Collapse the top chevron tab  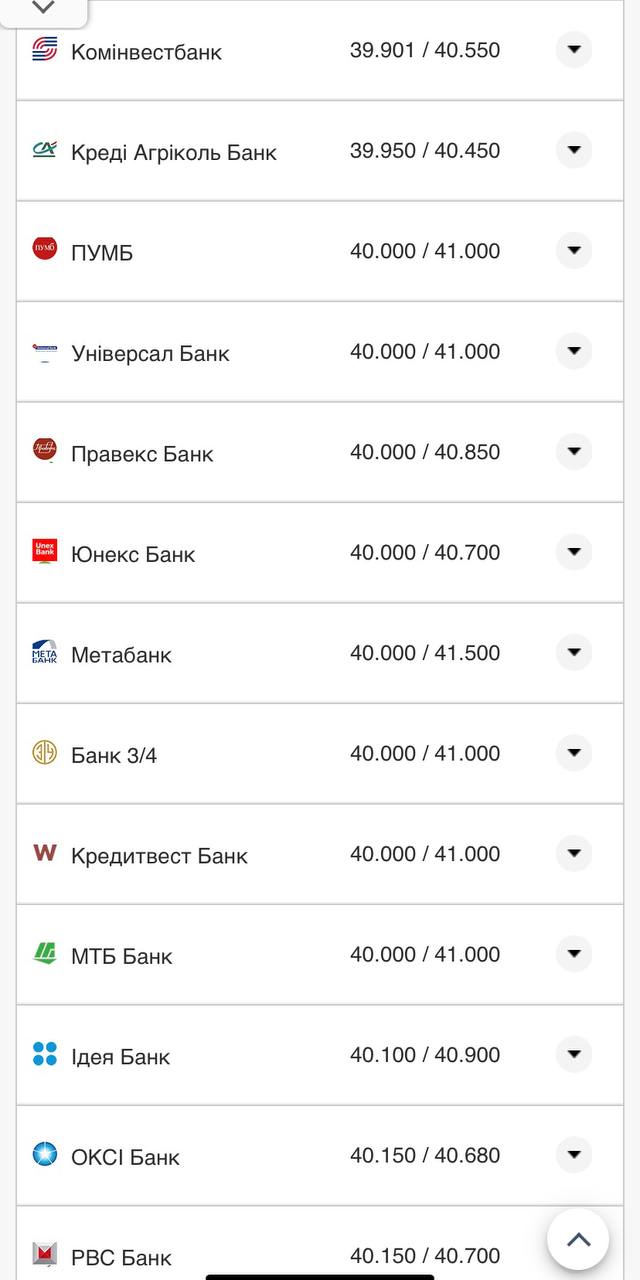43,9
